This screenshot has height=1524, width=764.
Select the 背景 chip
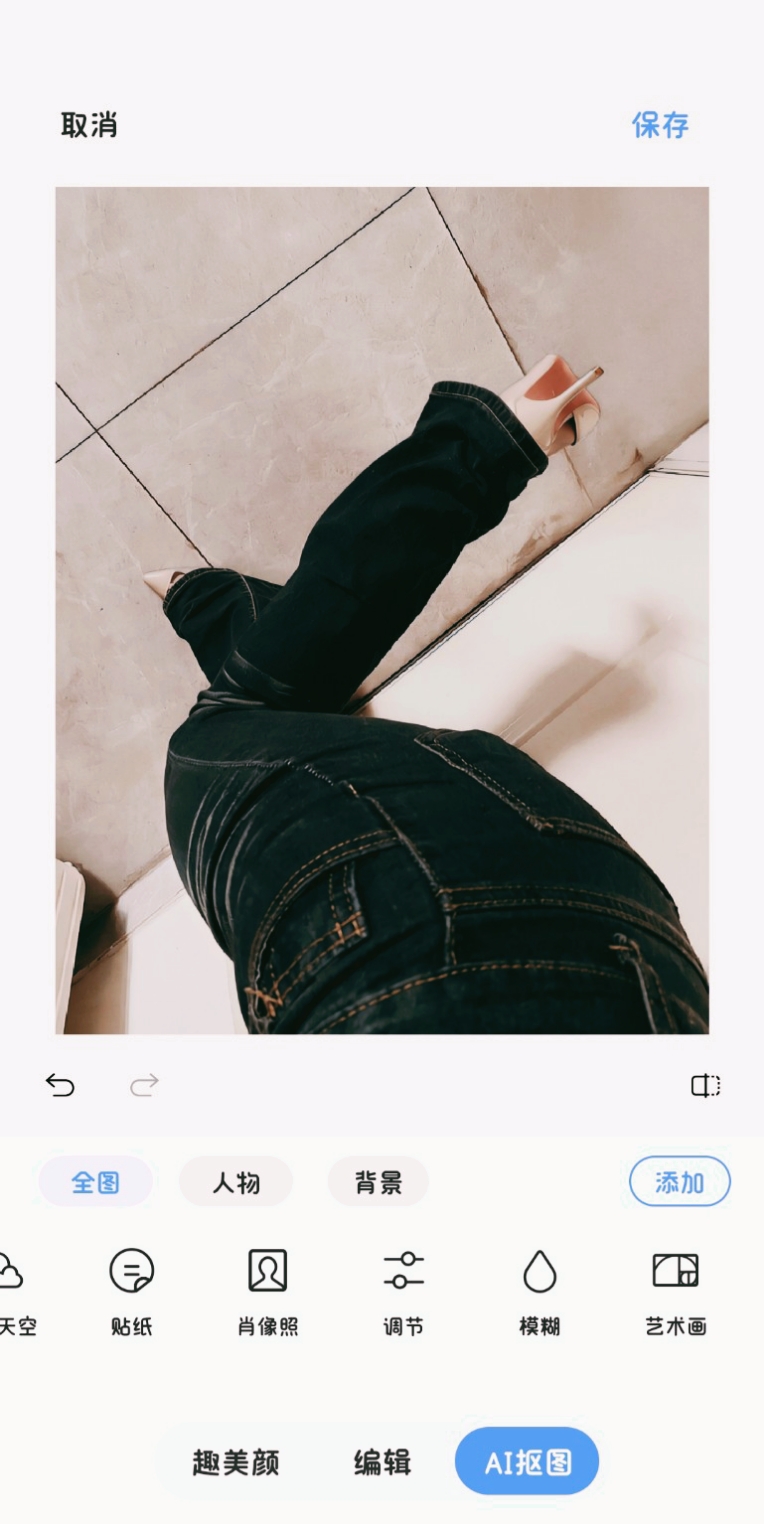[x=378, y=1182]
